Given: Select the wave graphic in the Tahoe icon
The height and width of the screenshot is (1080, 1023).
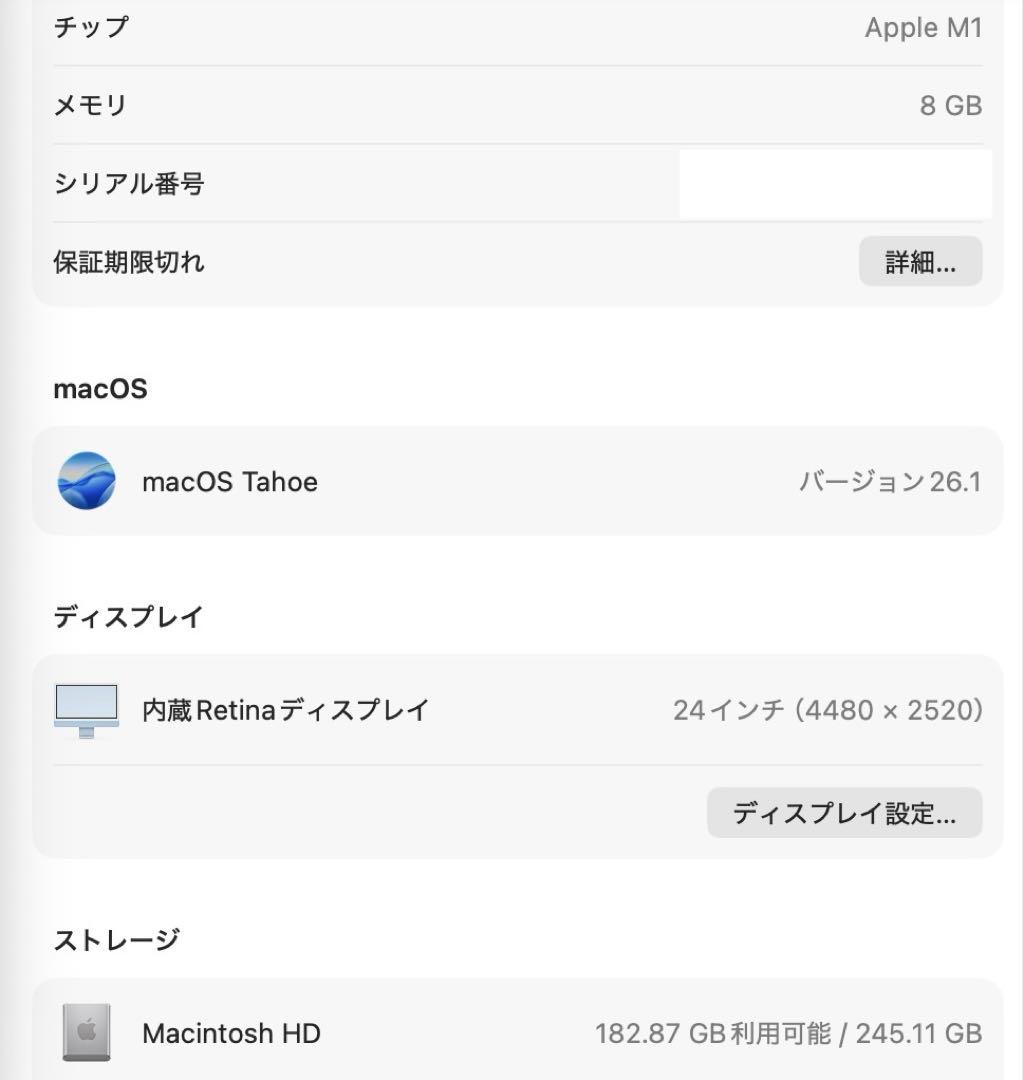Looking at the screenshot, I should [x=88, y=488].
